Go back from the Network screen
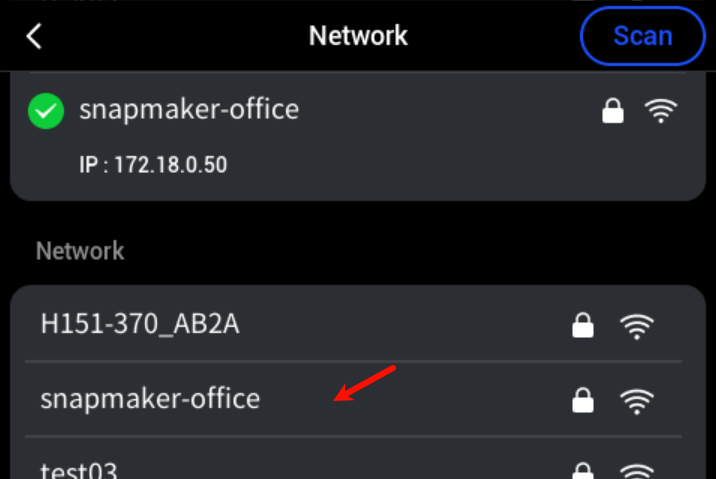The width and height of the screenshot is (716, 479). pos(35,37)
